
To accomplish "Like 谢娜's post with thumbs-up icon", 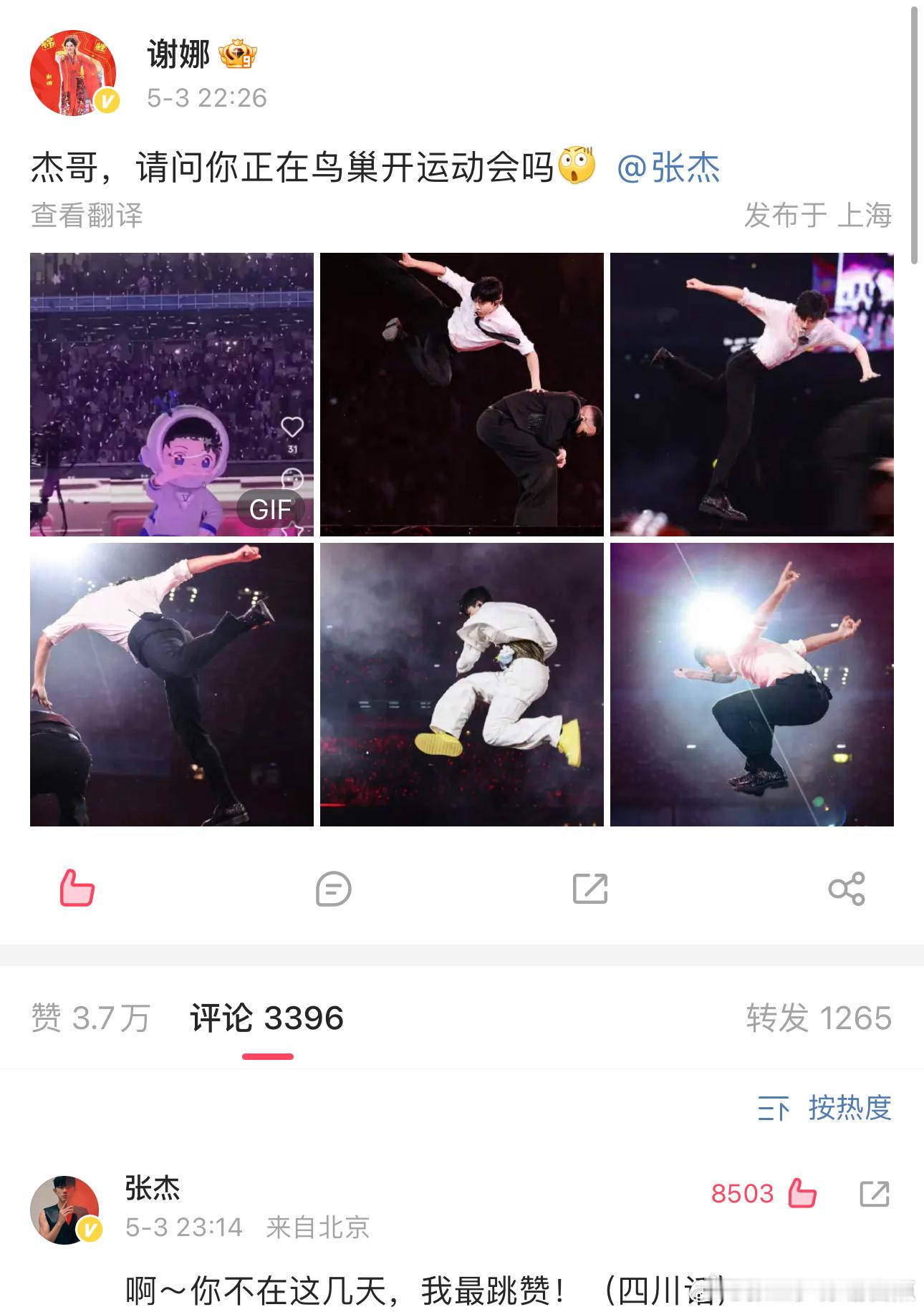I will click(77, 888).
